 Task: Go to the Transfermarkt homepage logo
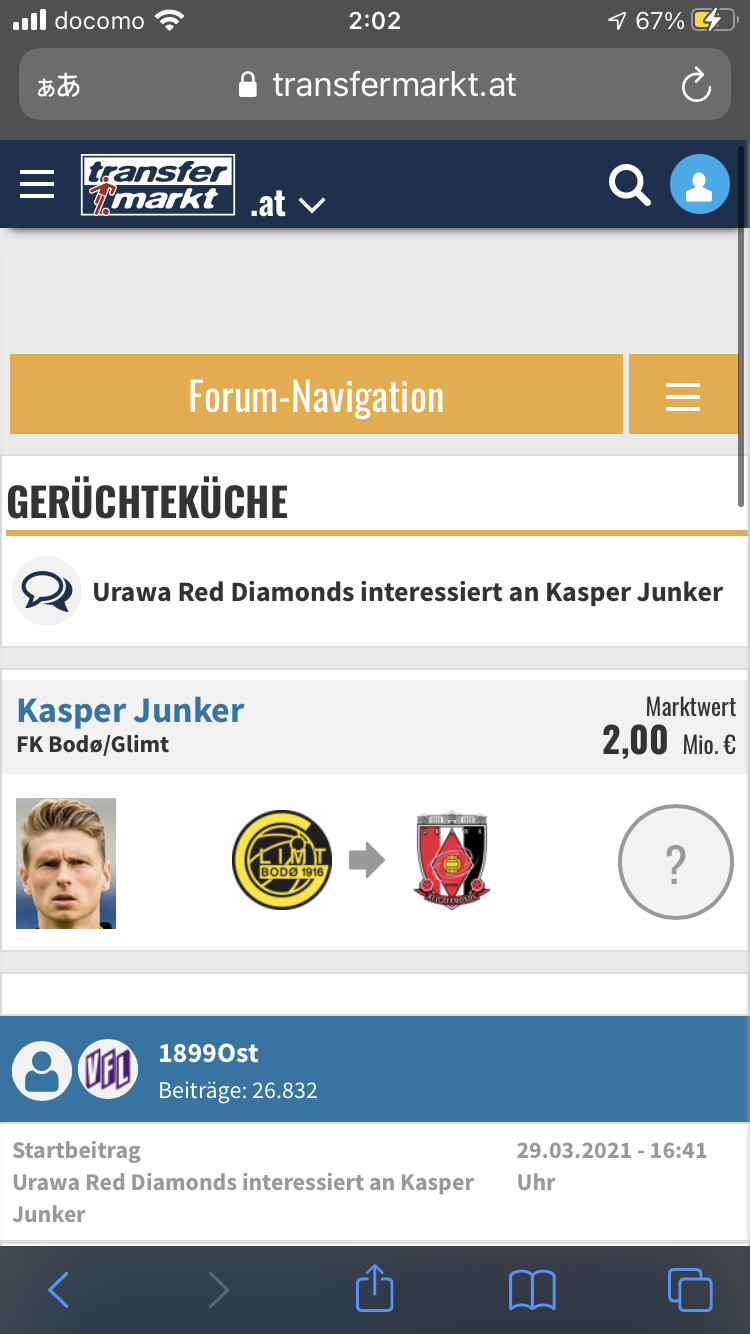pos(158,184)
